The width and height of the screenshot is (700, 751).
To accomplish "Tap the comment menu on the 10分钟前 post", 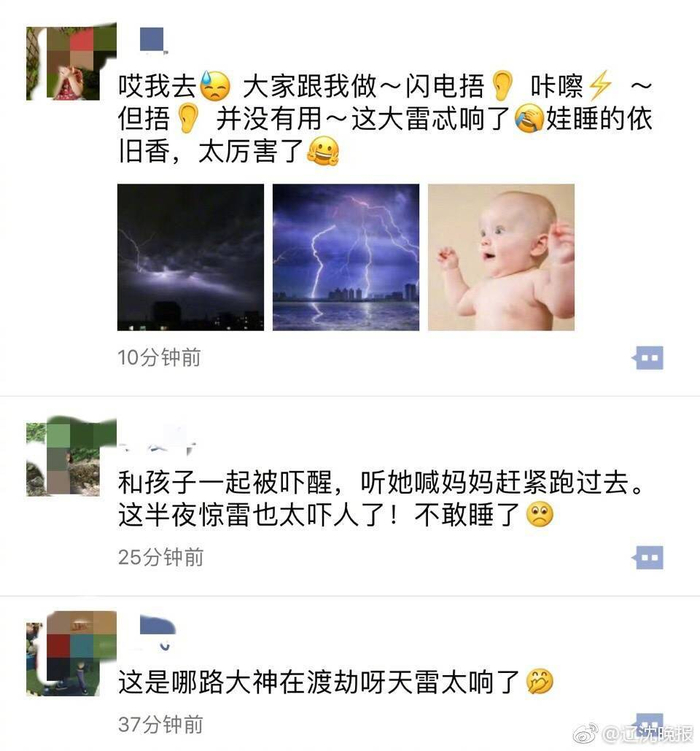I will click(x=649, y=358).
